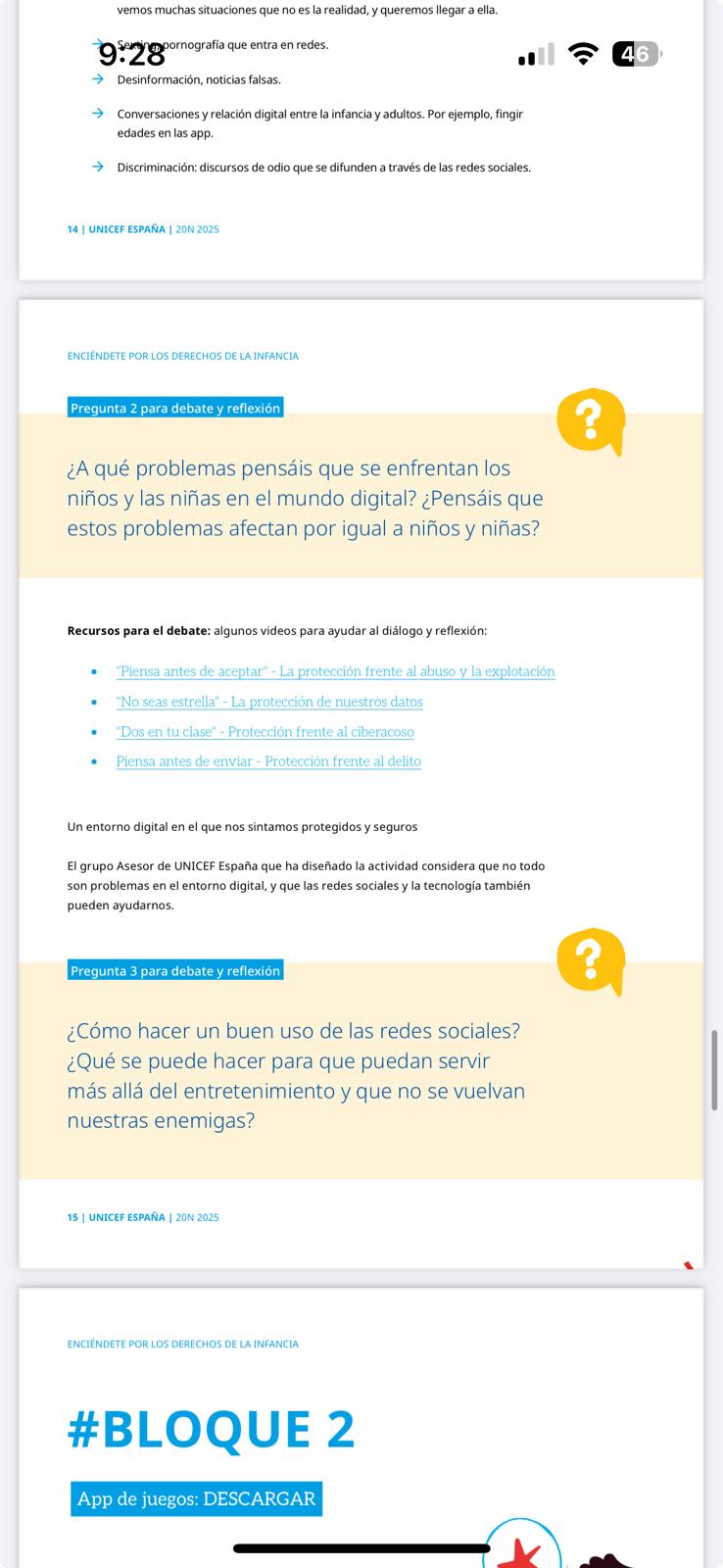Open the "Piensa antes de aceptar" video link
The height and width of the screenshot is (1568, 723).
tap(335, 671)
